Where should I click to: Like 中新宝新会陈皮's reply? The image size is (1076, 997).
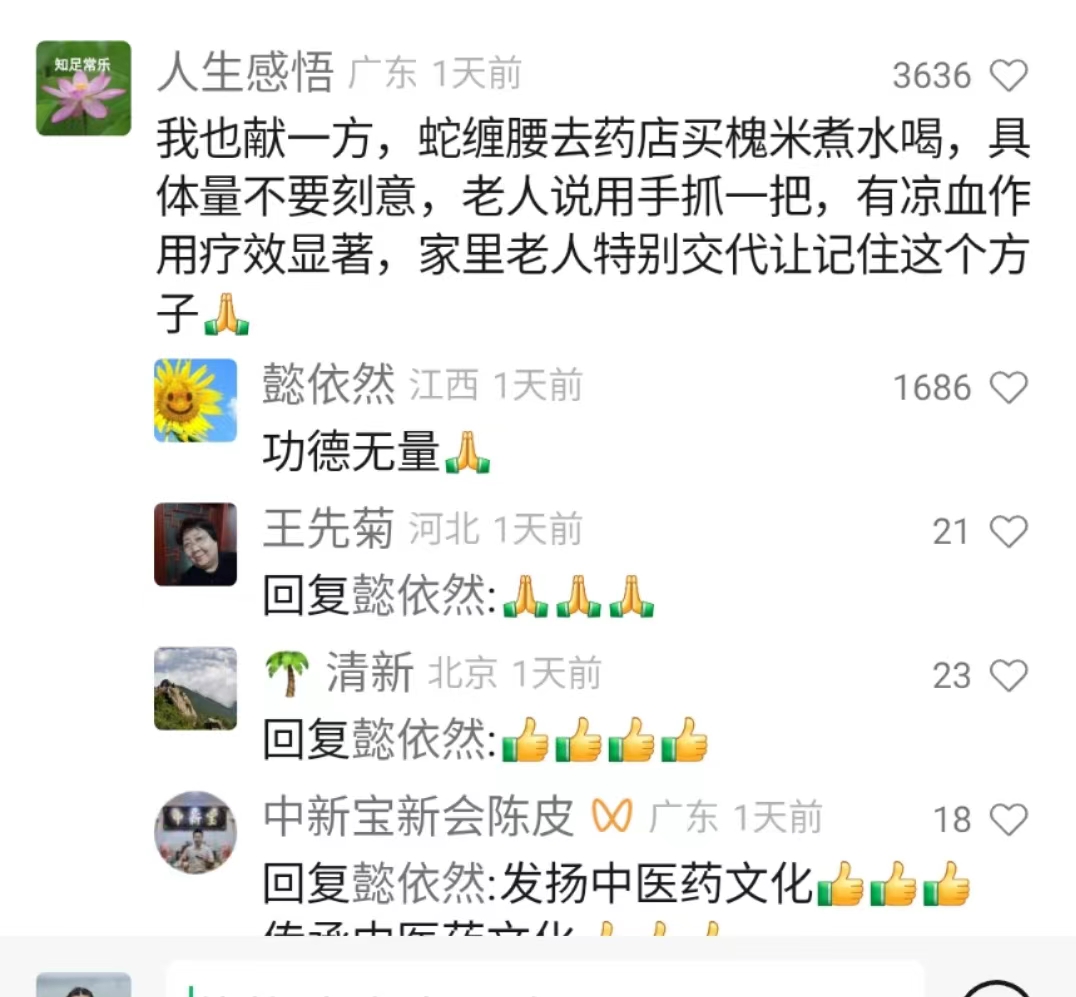(x=1008, y=820)
